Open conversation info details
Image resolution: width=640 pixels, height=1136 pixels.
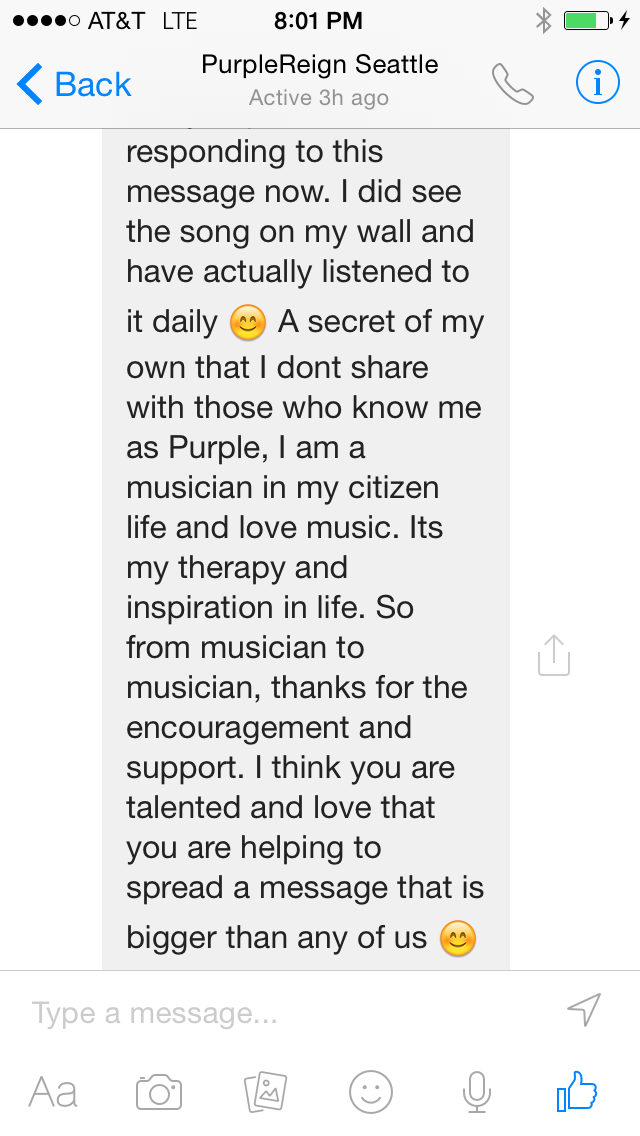pos(597,85)
